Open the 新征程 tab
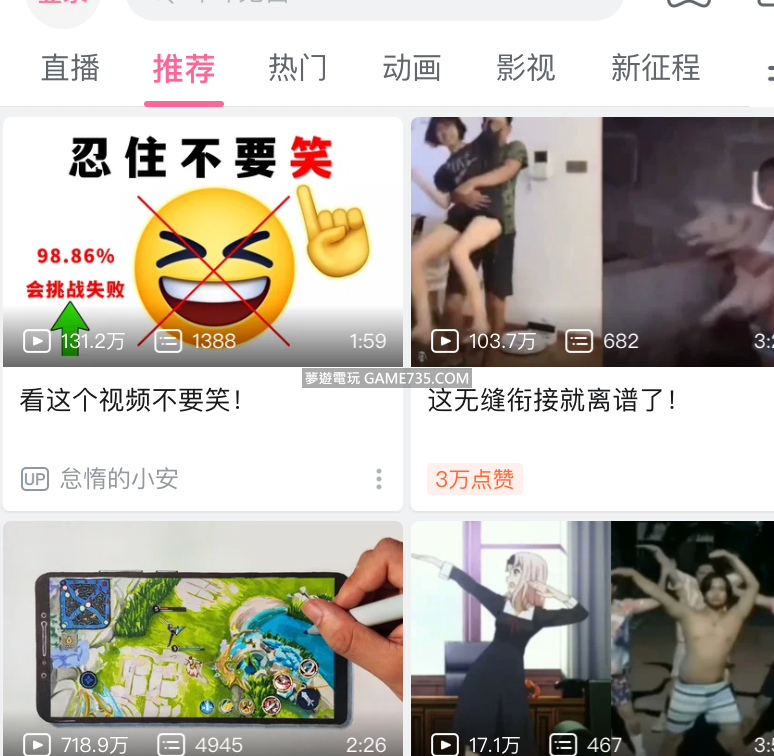The height and width of the screenshot is (756, 774). pyautogui.click(x=655, y=68)
